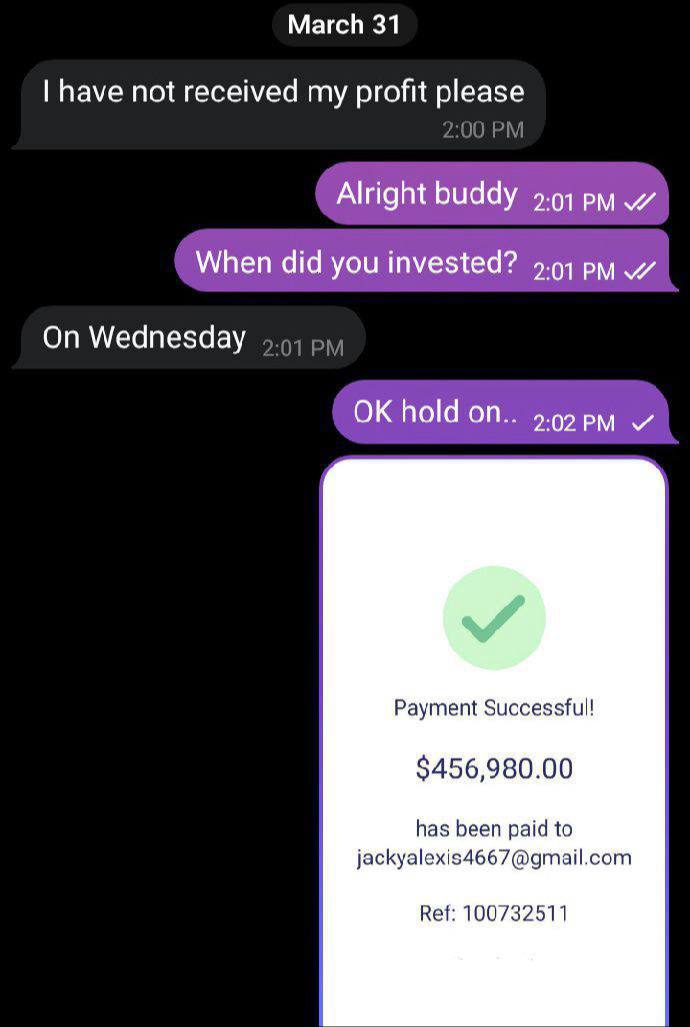Screen dimensions: 690x1027
Task: Open the Payment Successful image attachment
Action: click(x=493, y=740)
